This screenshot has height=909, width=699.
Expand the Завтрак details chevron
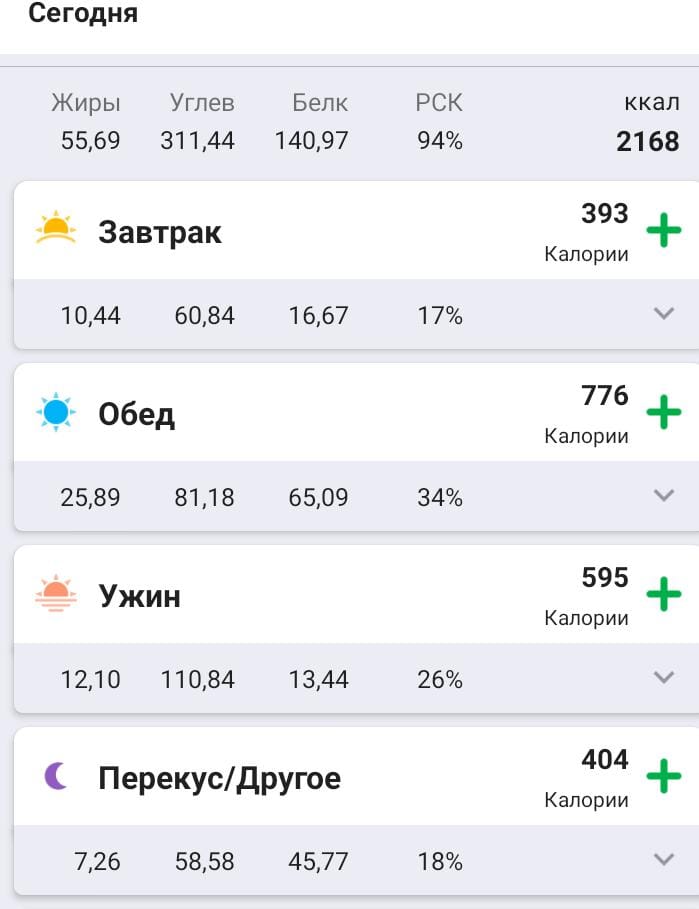click(664, 314)
